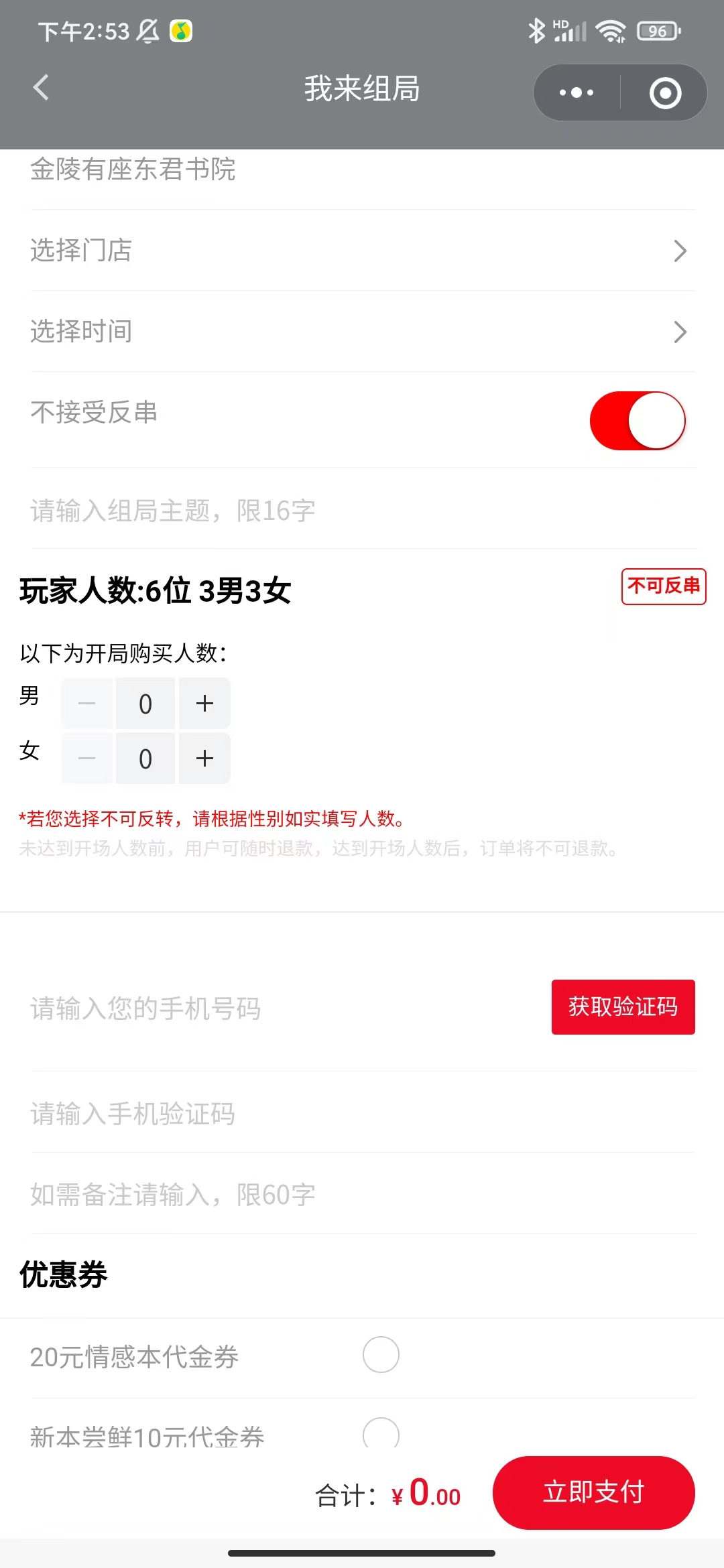Tap the back arrow to return
Viewport: 724px width, 1568px height.
click(42, 89)
